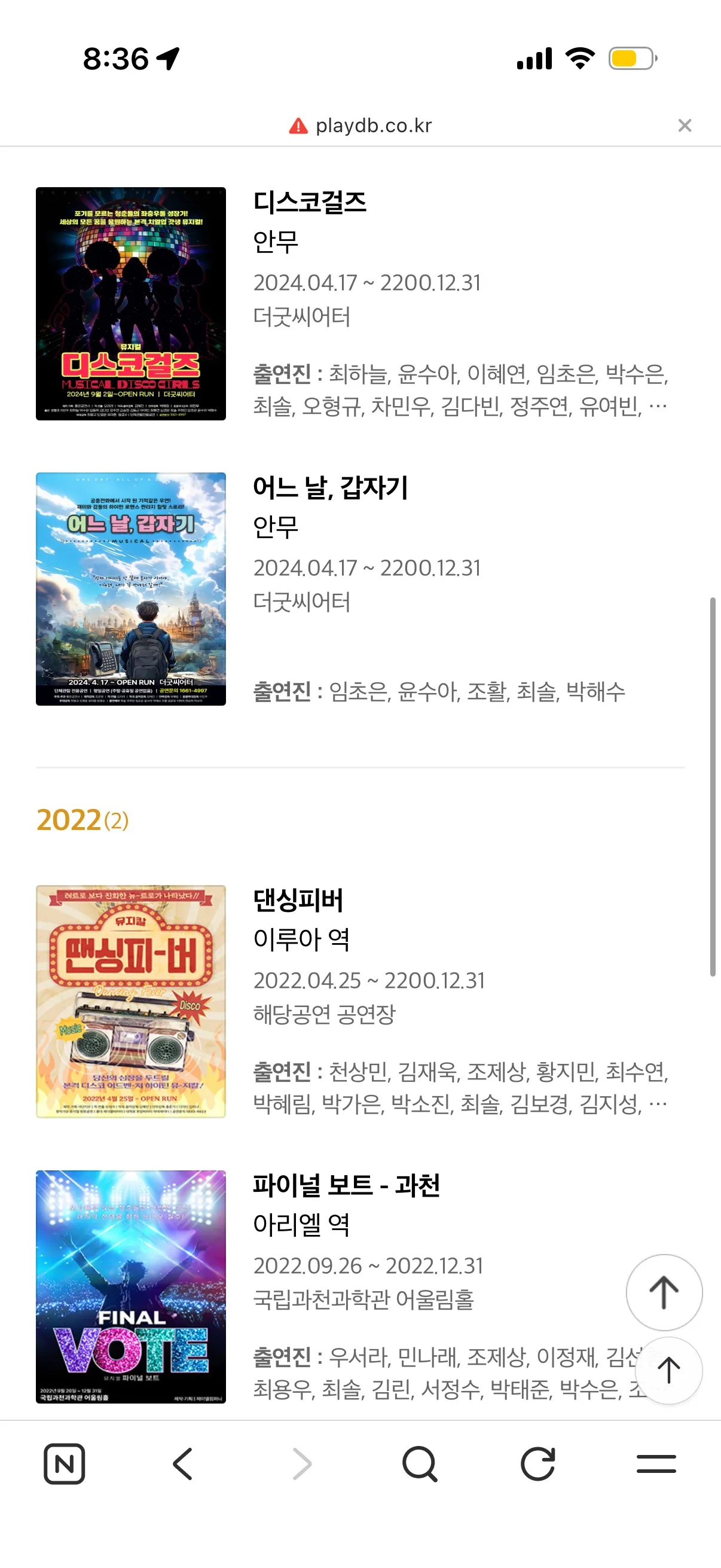
Task: Open the 어느 날, 갑자기 show link
Action: [332, 490]
